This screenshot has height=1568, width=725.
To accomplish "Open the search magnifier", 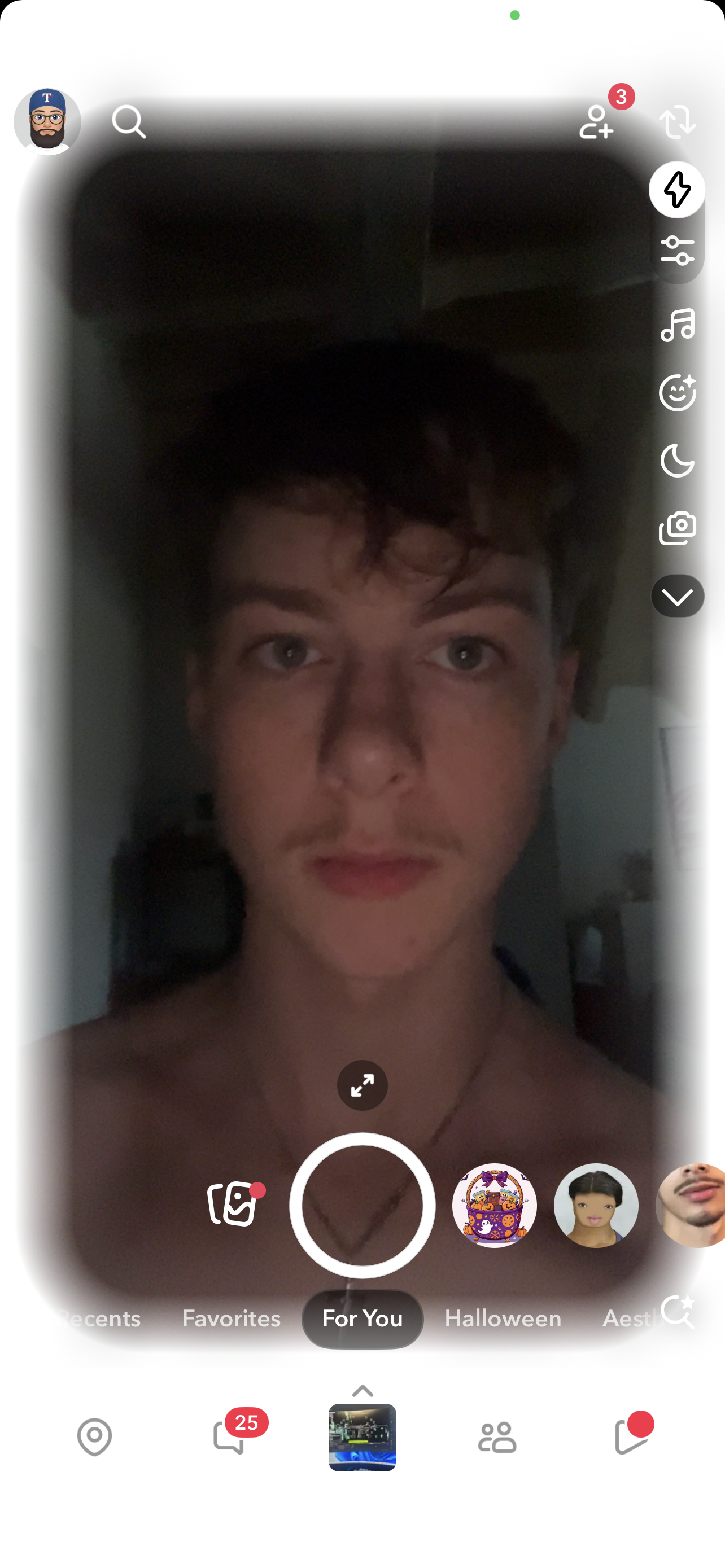I will (x=129, y=122).
